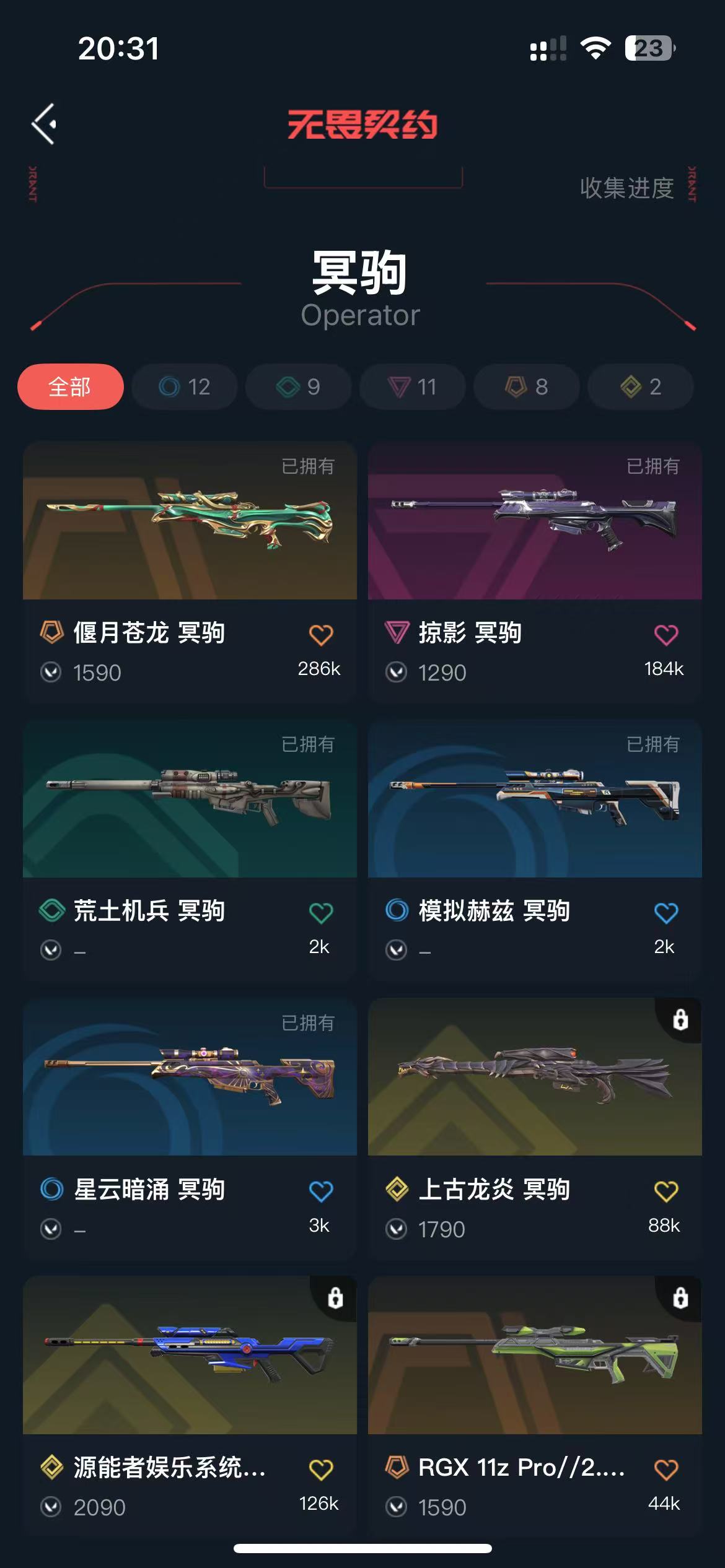Viewport: 725px width, 1568px height.
Task: Filter by the pink tier with 11 skins
Action: coord(413,387)
